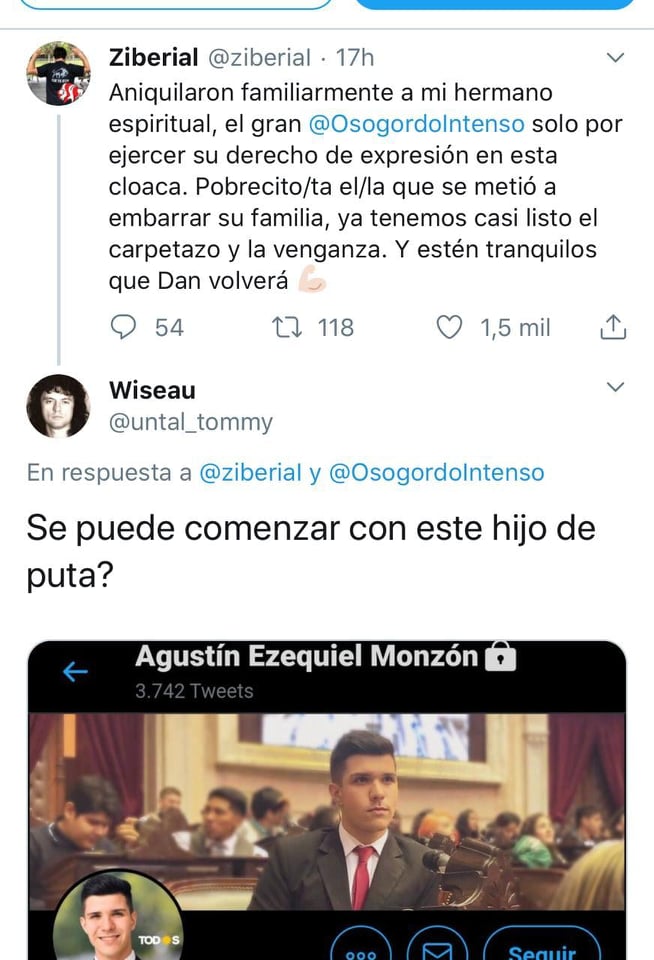Screen dimensions: 654x960
Task: Expand options chevron on Wiseau's tweet
Action: click(616, 388)
